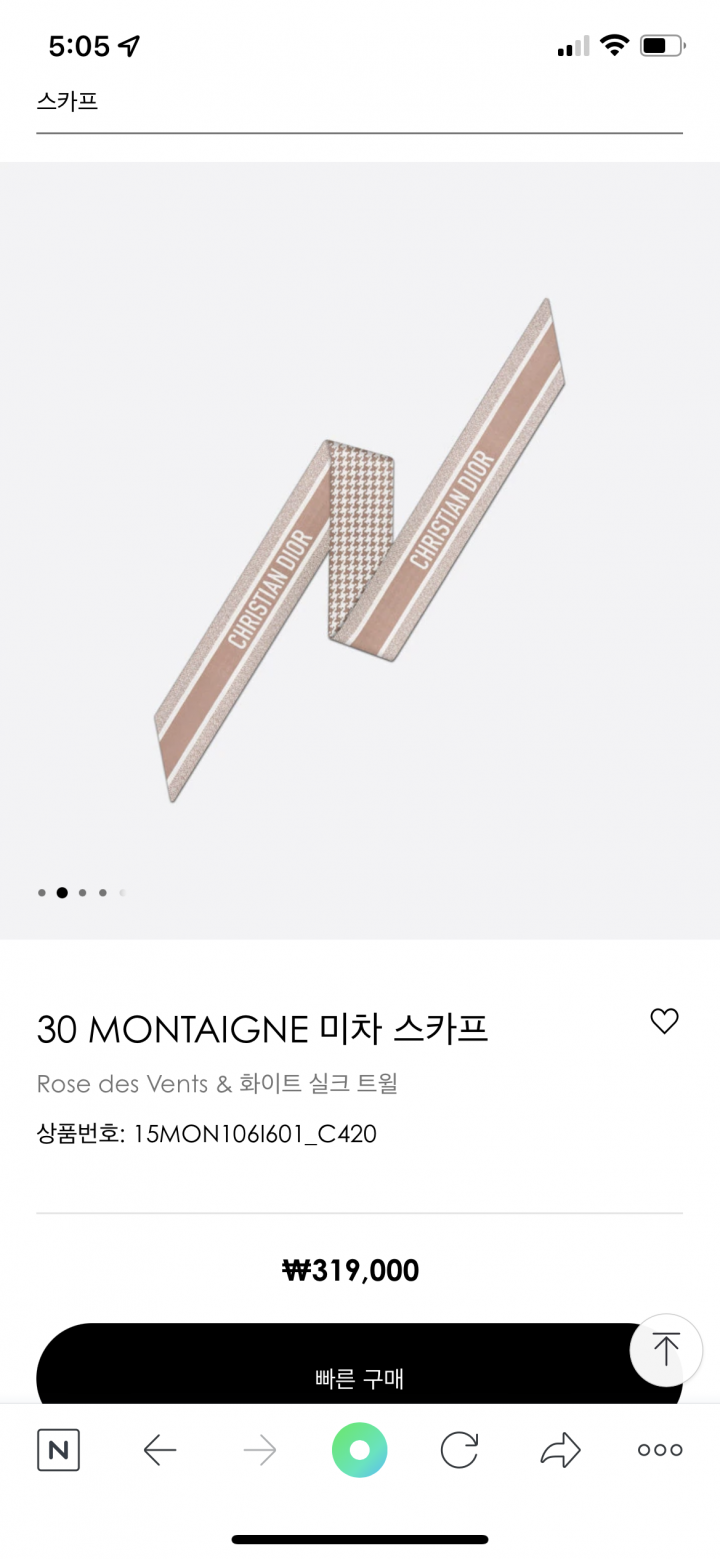Go back to the previous page
Viewport: 720px width, 1559px height.
coord(159,1450)
